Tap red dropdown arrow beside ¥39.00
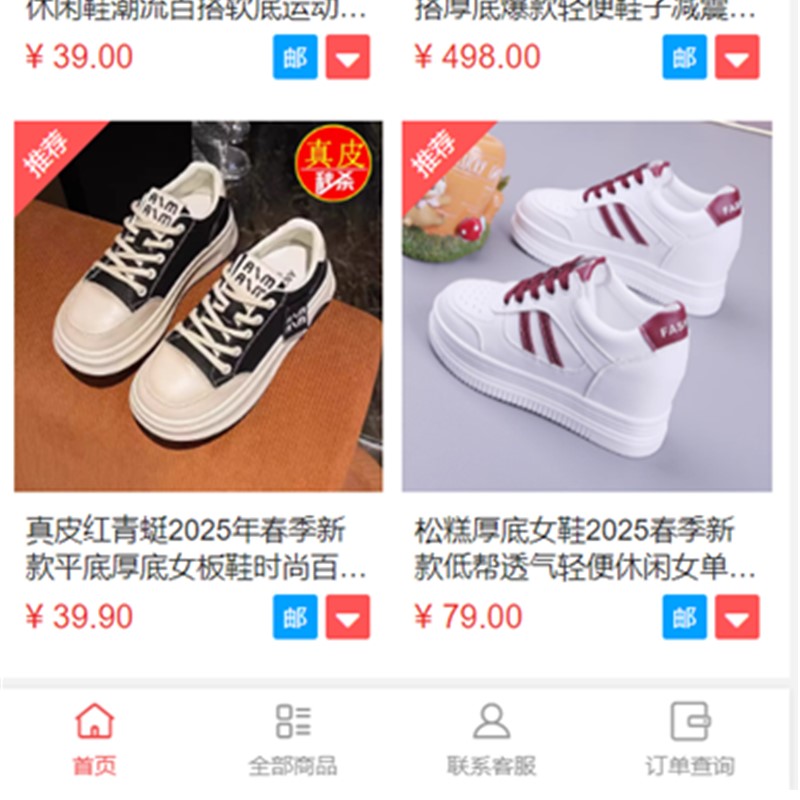This screenshot has height=800, width=800. 348,57
